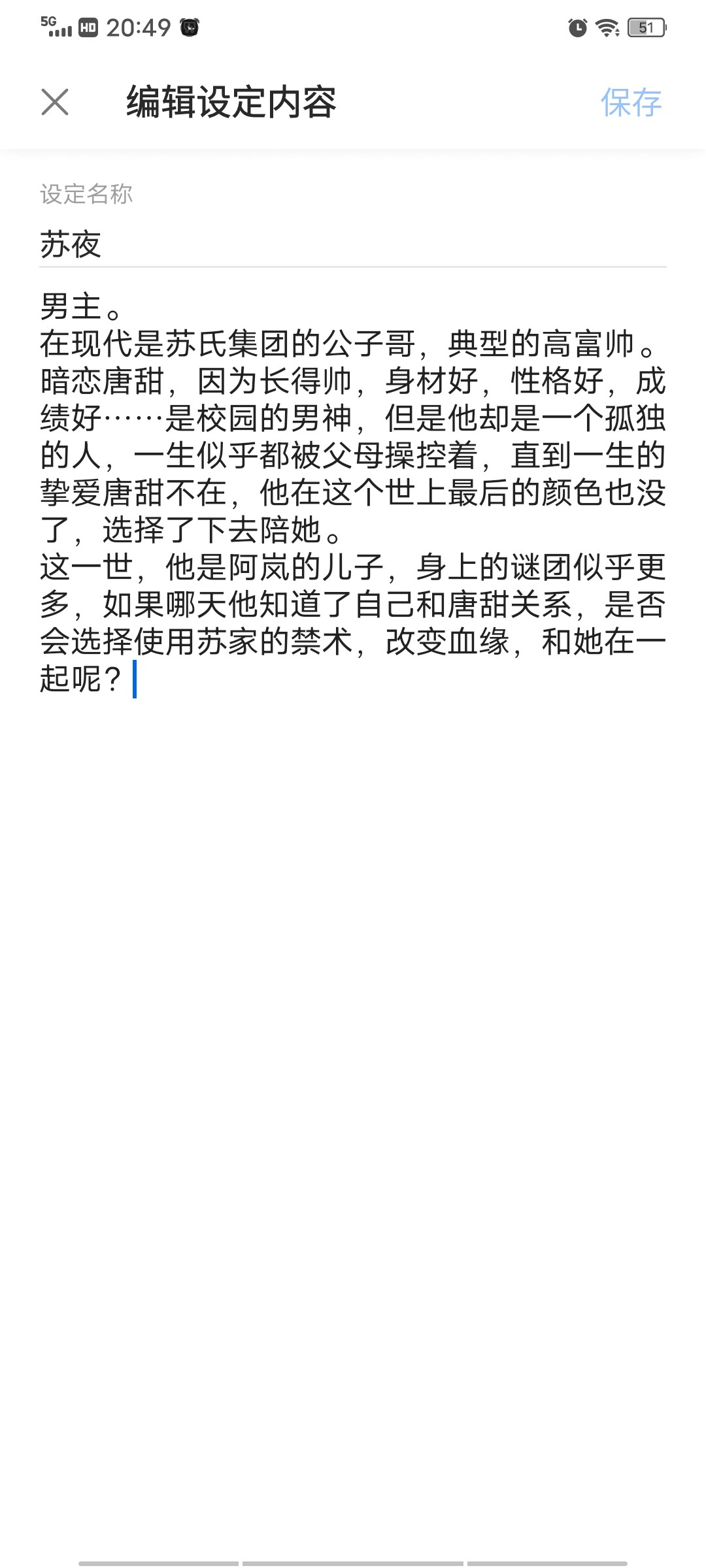Close the edit setting screen

[x=55, y=103]
